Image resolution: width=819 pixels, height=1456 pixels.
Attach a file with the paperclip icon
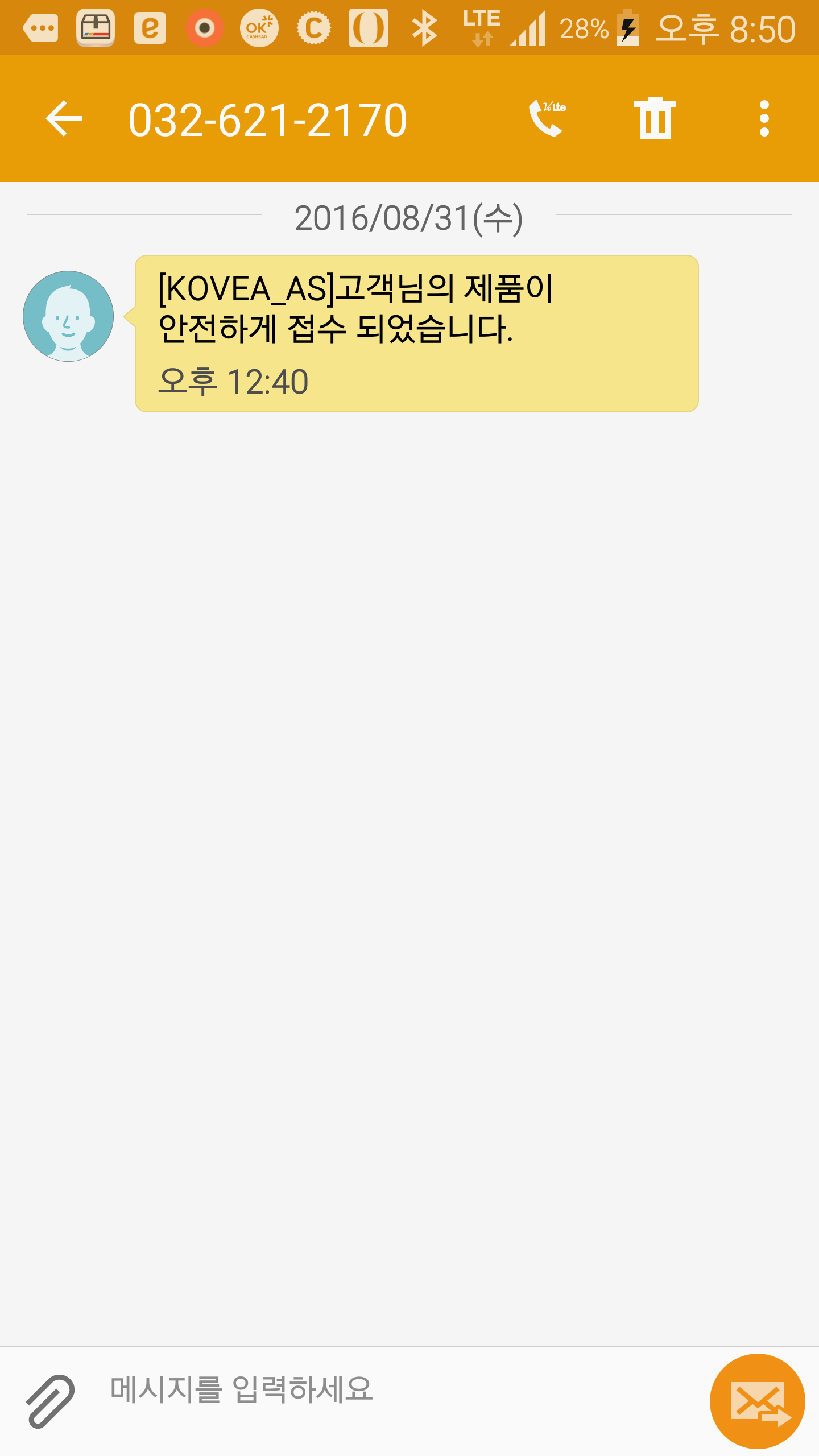point(50,1401)
